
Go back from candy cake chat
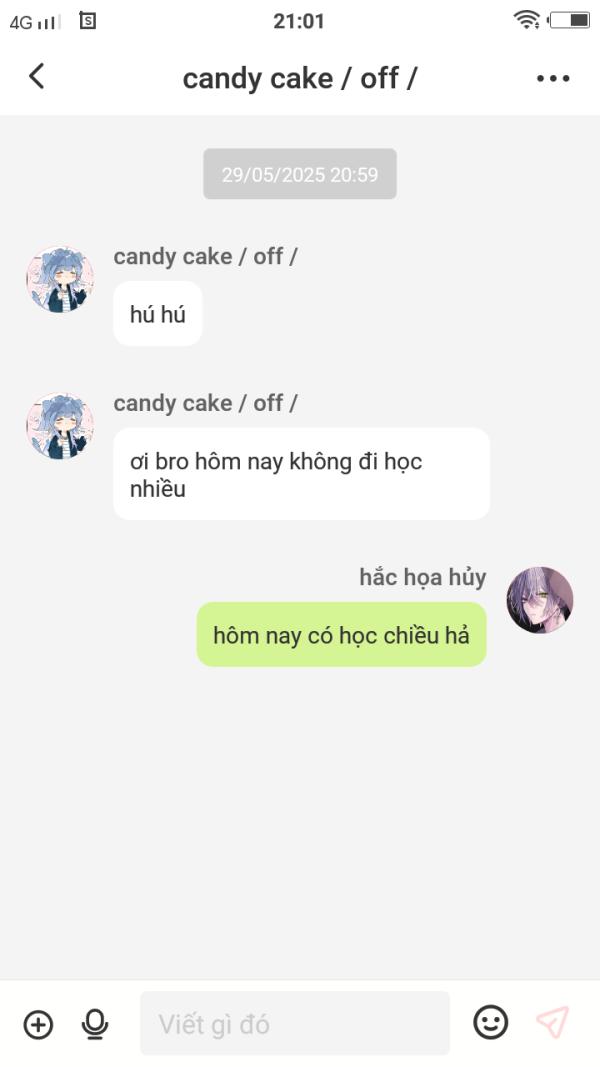[x=37, y=77]
